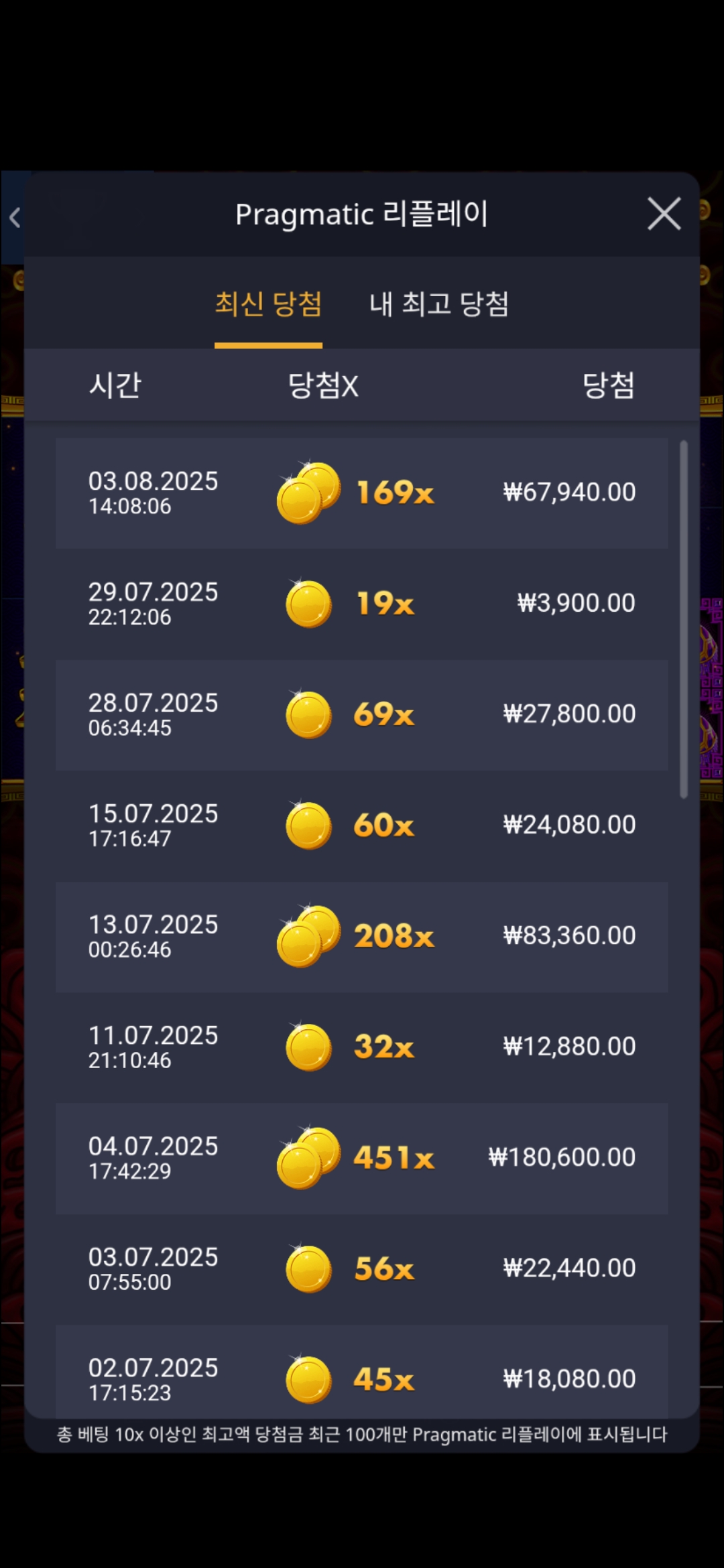Viewport: 724px width, 1568px height.
Task: Go back with the left arrow
Action: coord(15,217)
